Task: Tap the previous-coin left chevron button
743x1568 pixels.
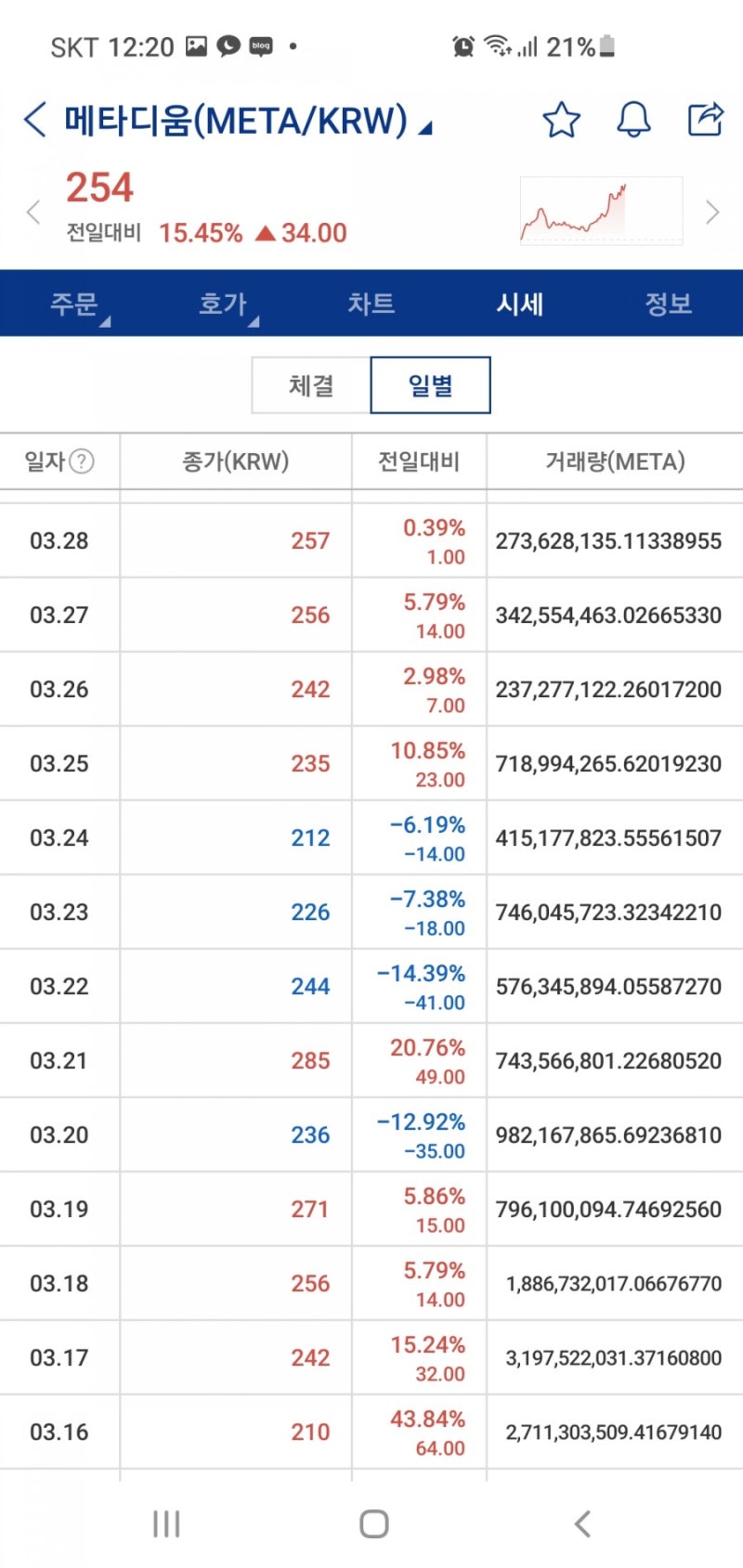Action: 33,212
